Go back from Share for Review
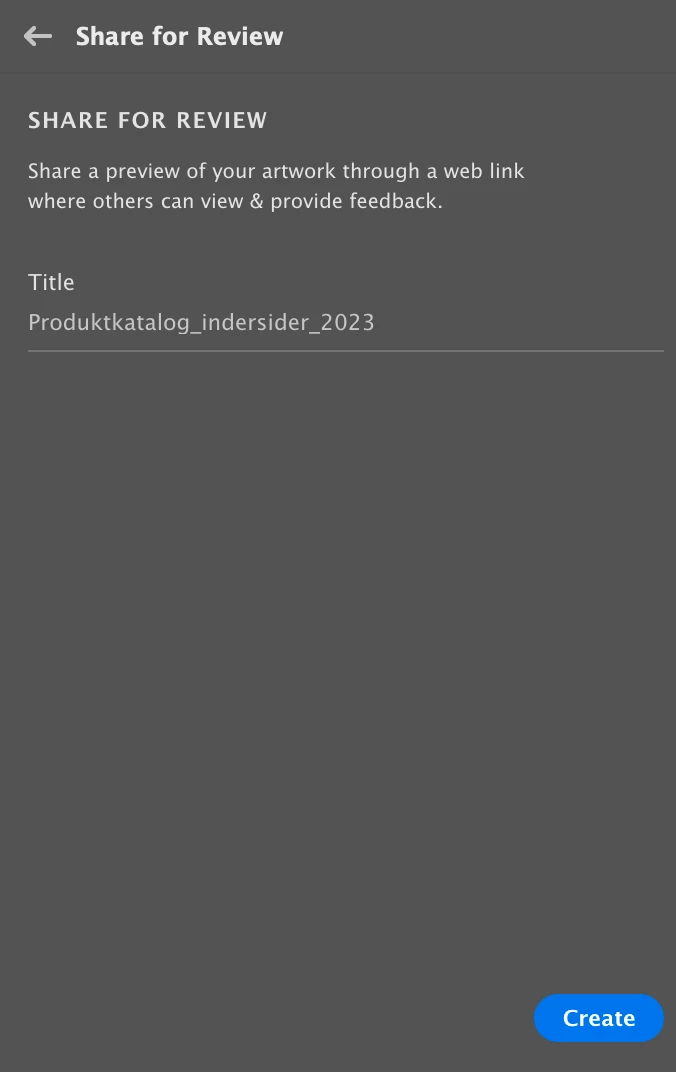This screenshot has width=676, height=1072. coord(38,37)
